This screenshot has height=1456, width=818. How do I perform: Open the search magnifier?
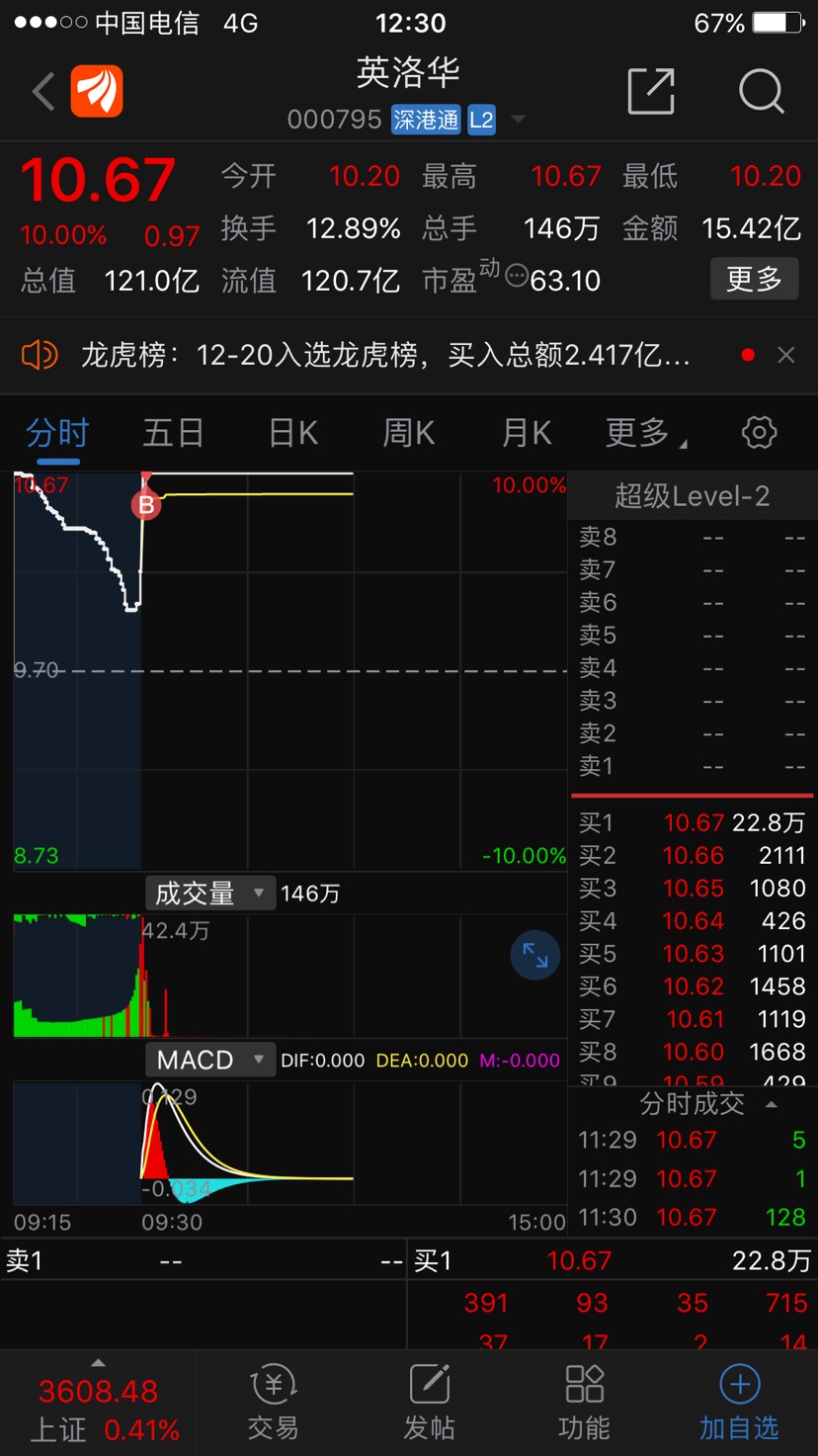pos(761,92)
